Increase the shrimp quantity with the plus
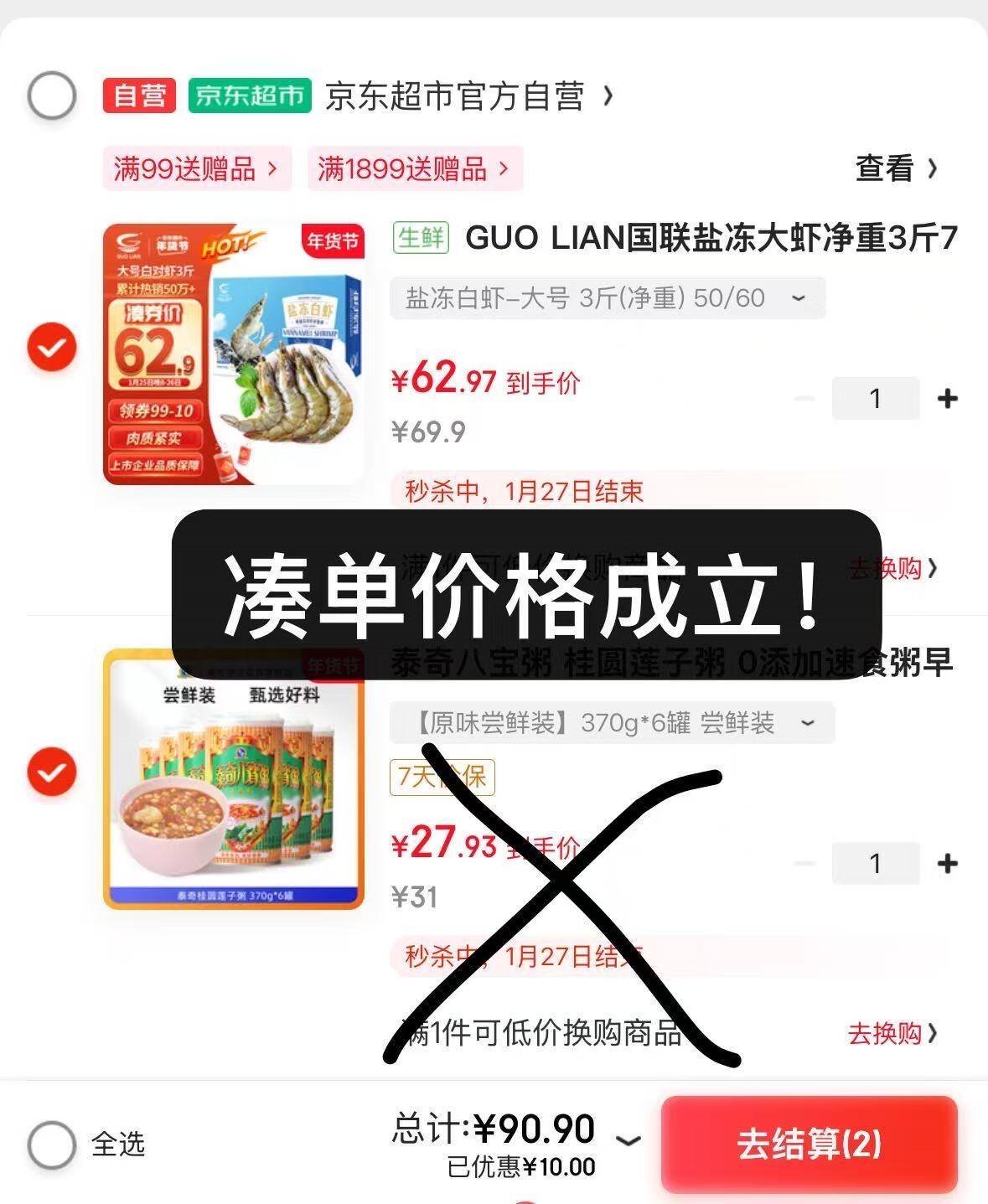The height and width of the screenshot is (1204, 988). coord(947,398)
